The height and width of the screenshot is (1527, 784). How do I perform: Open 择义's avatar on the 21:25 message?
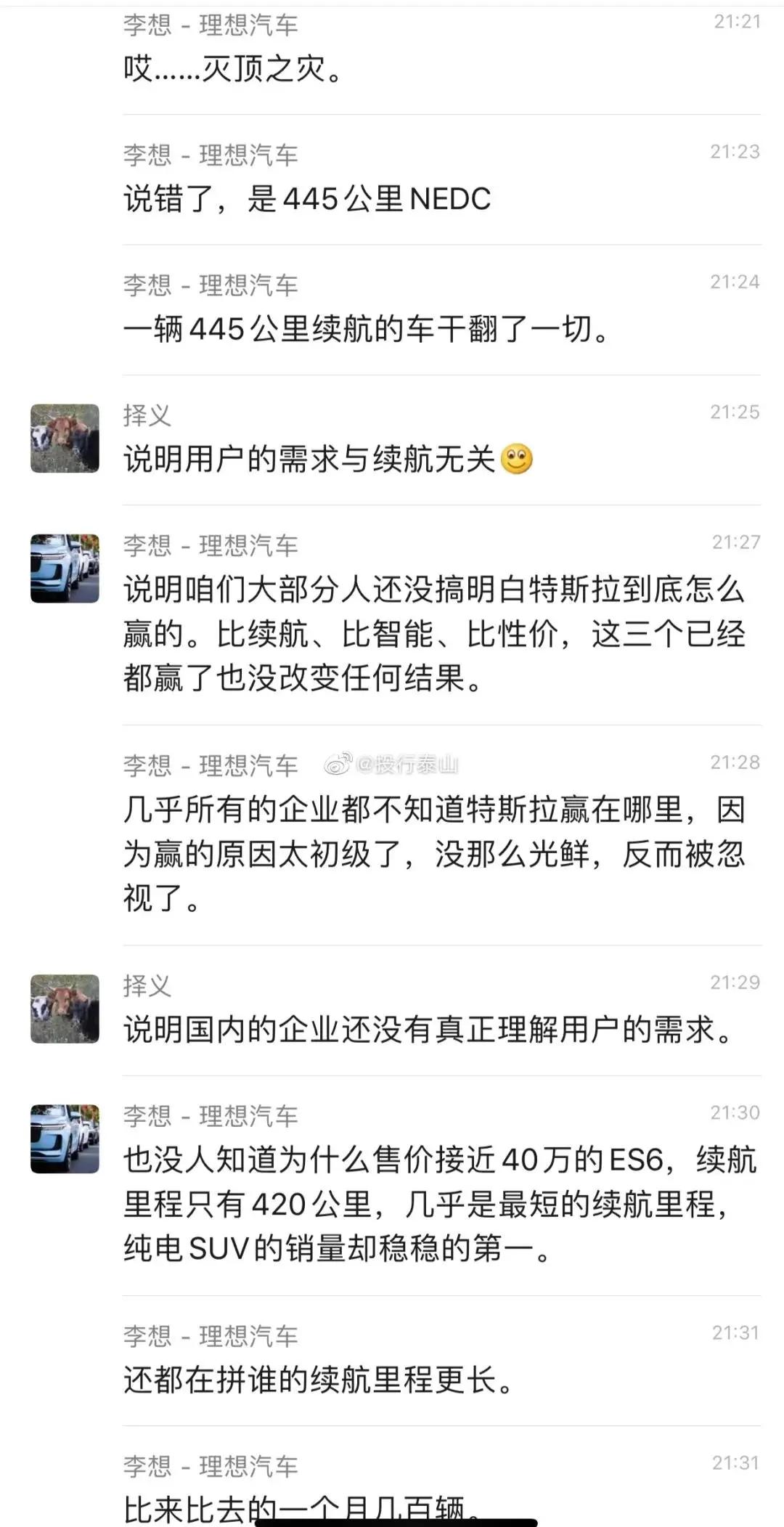pyautogui.click(x=65, y=438)
